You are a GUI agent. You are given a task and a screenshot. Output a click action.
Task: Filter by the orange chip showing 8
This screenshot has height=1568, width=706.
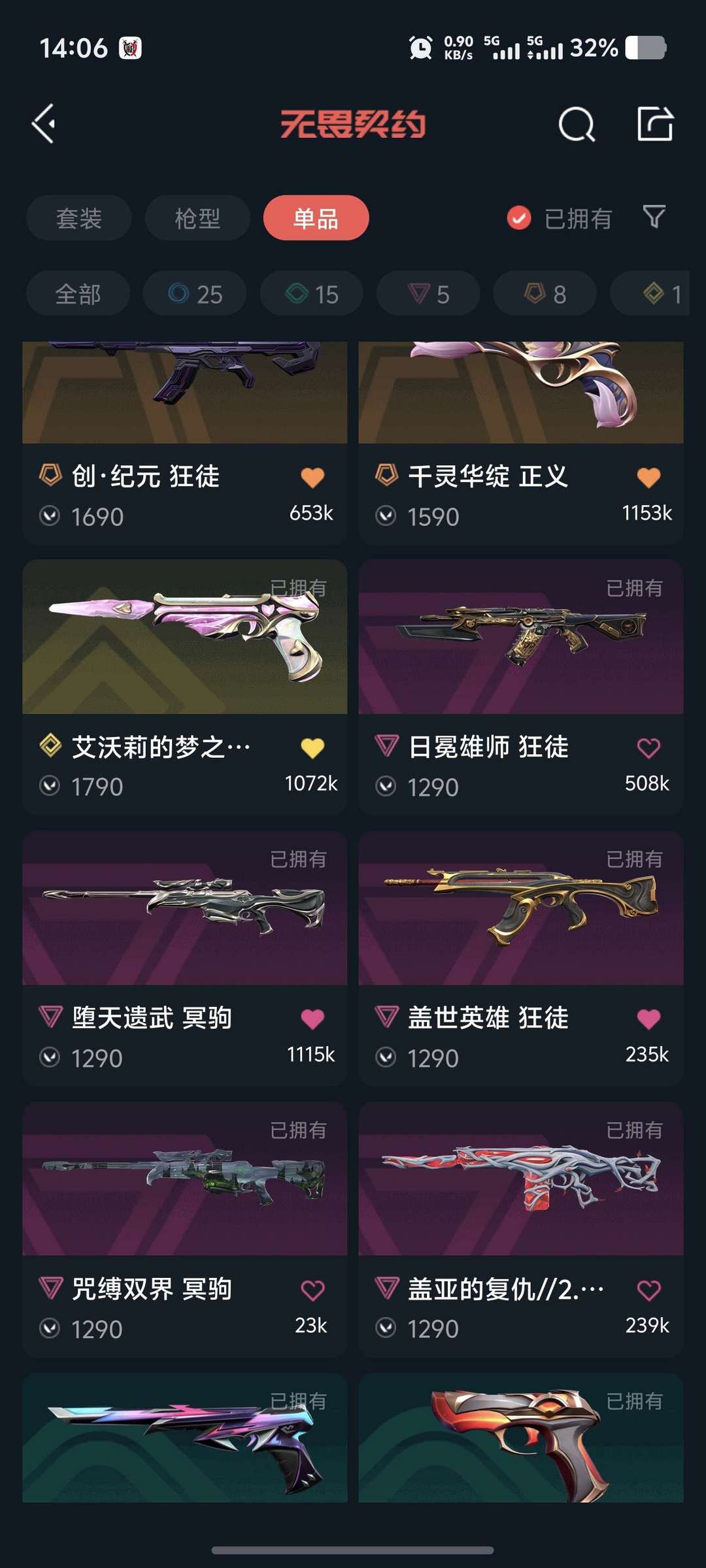pos(545,293)
